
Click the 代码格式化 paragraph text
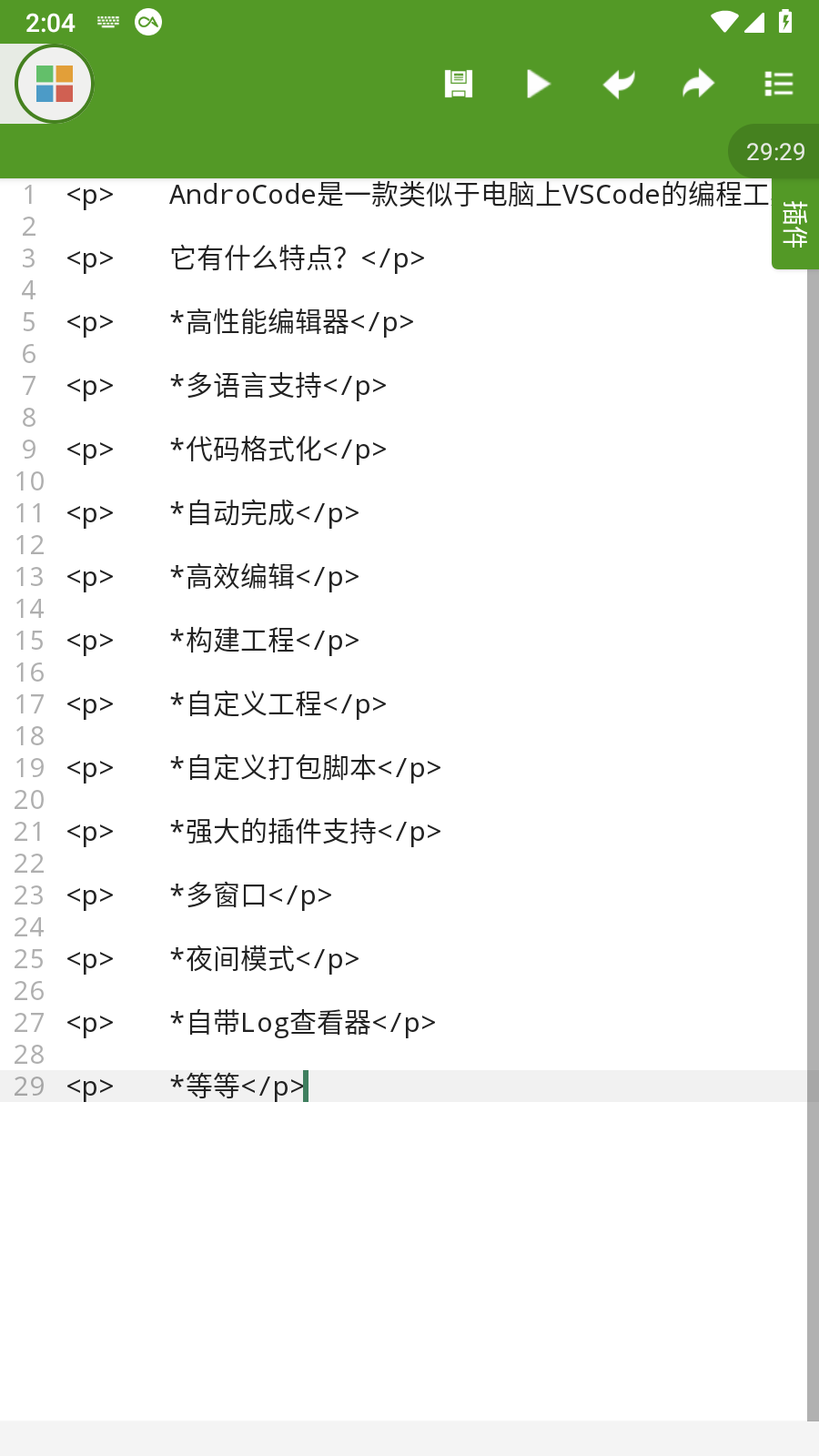(278, 449)
